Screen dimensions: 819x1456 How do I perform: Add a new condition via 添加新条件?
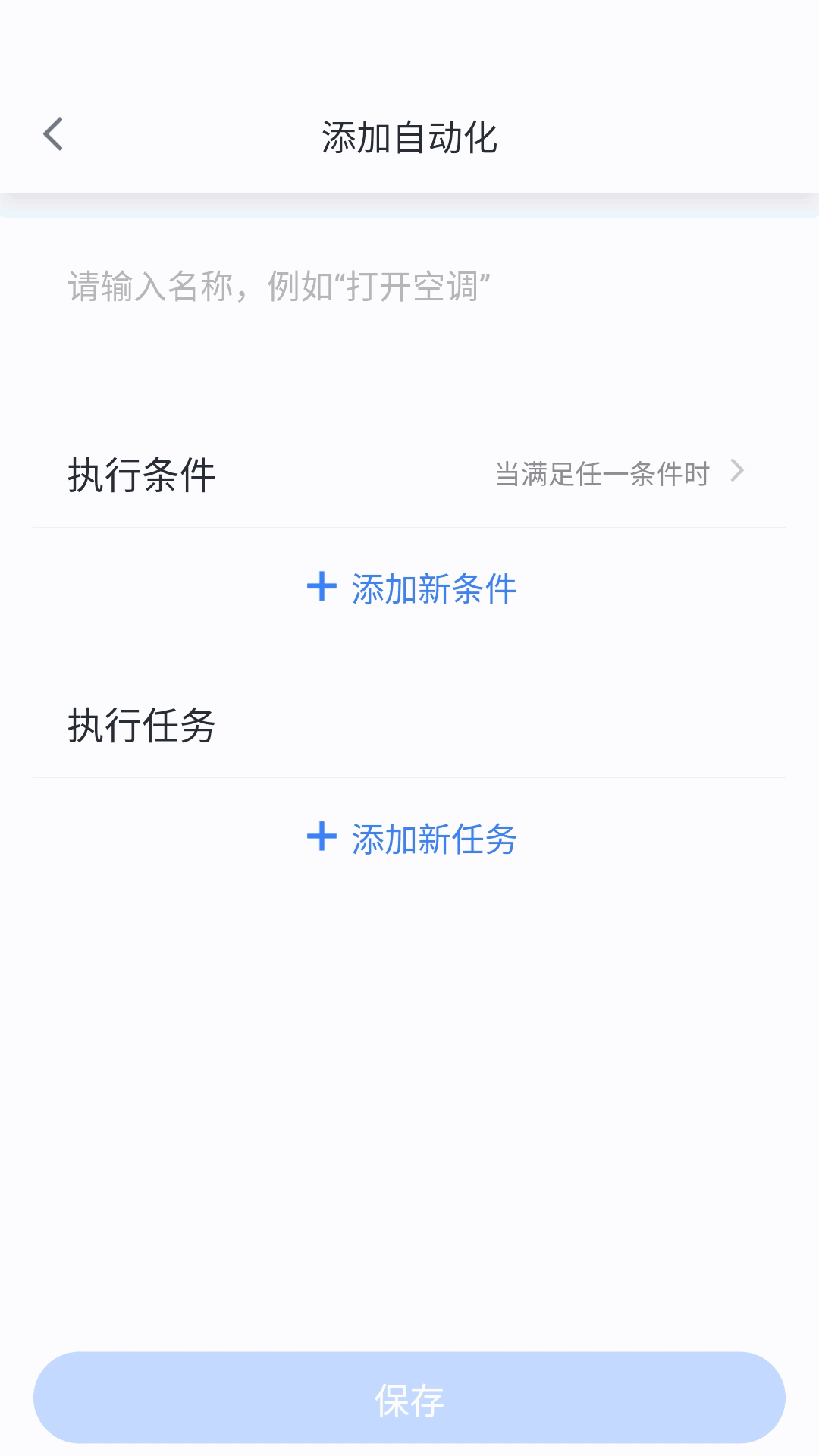point(411,588)
